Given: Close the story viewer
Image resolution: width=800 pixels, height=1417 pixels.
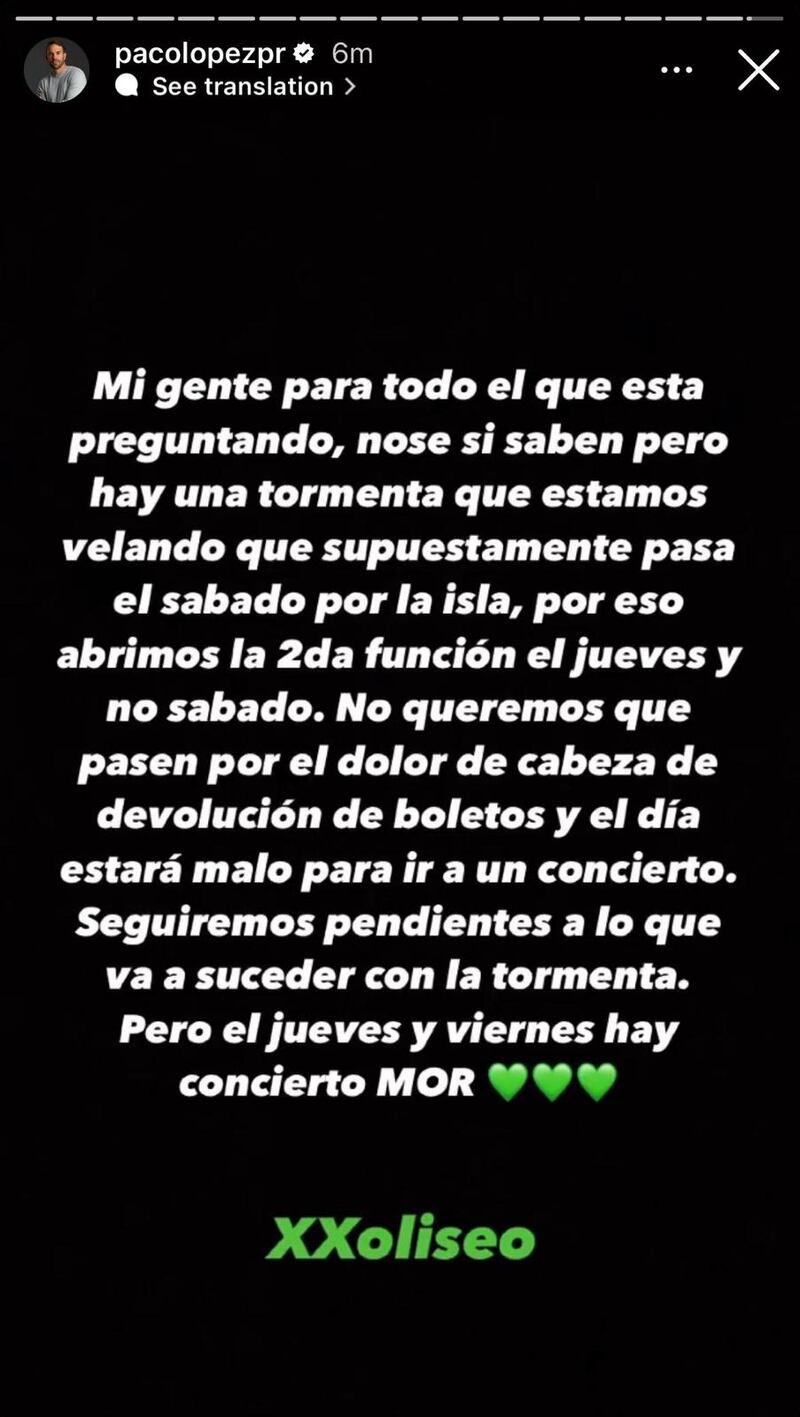Looking at the screenshot, I should (x=758, y=70).
